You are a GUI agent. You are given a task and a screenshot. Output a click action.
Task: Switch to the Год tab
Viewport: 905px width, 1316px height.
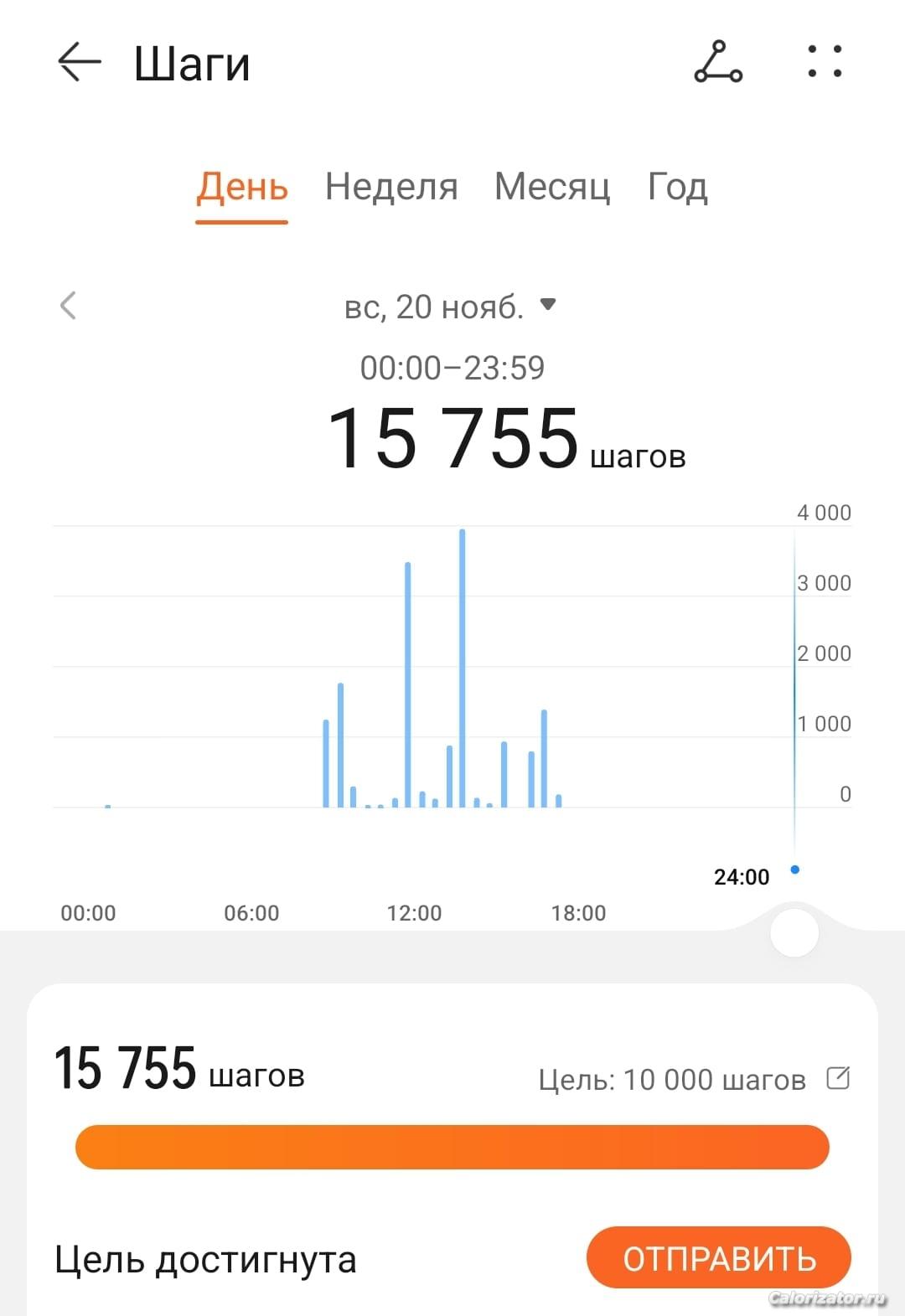tap(677, 187)
